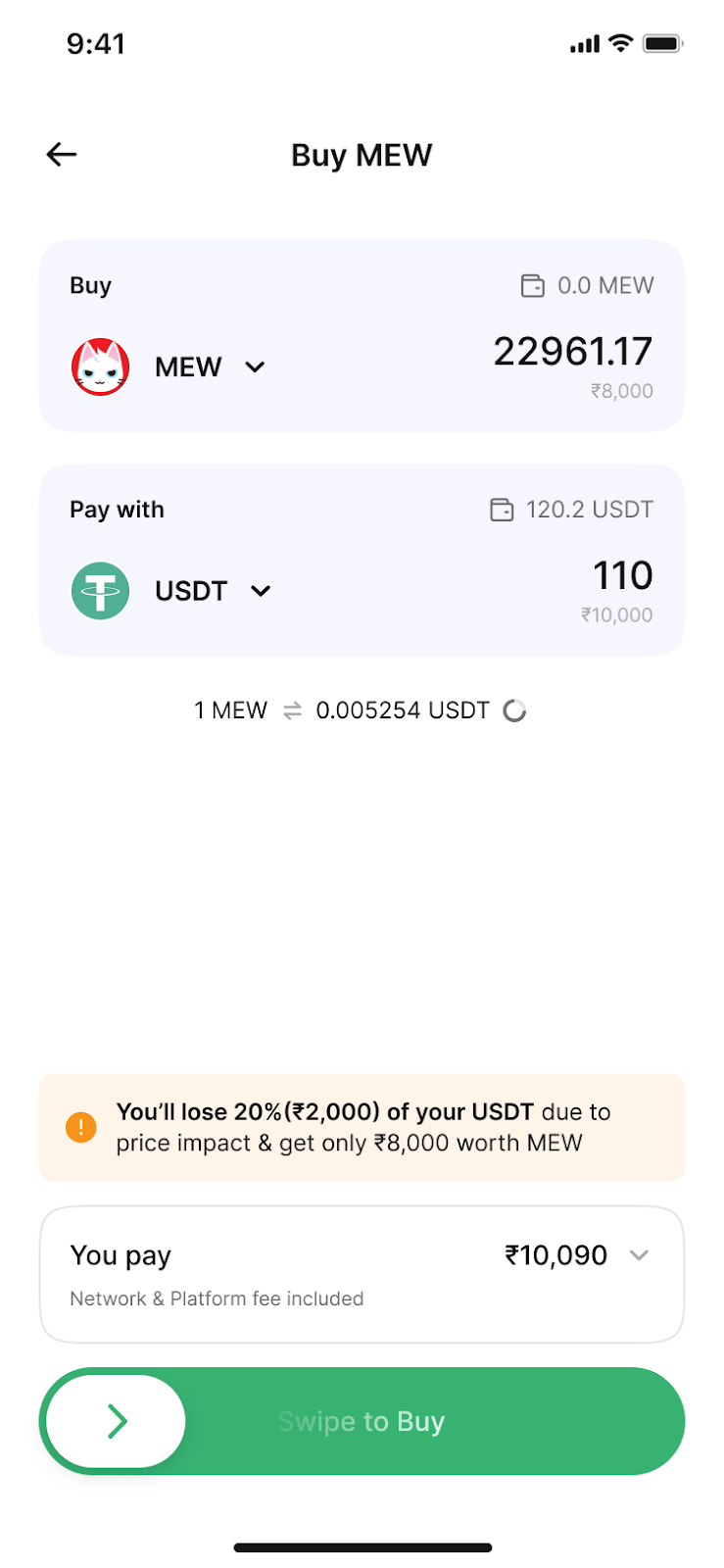Tap the Swipe to Buy arrow handle
Viewport: 724px width, 1568px height.
pyautogui.click(x=117, y=1421)
